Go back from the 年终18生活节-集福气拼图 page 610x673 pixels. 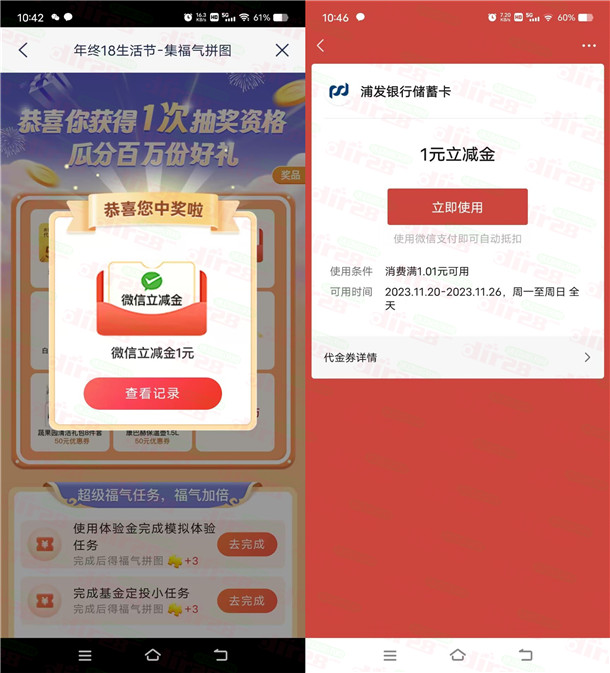point(24,50)
